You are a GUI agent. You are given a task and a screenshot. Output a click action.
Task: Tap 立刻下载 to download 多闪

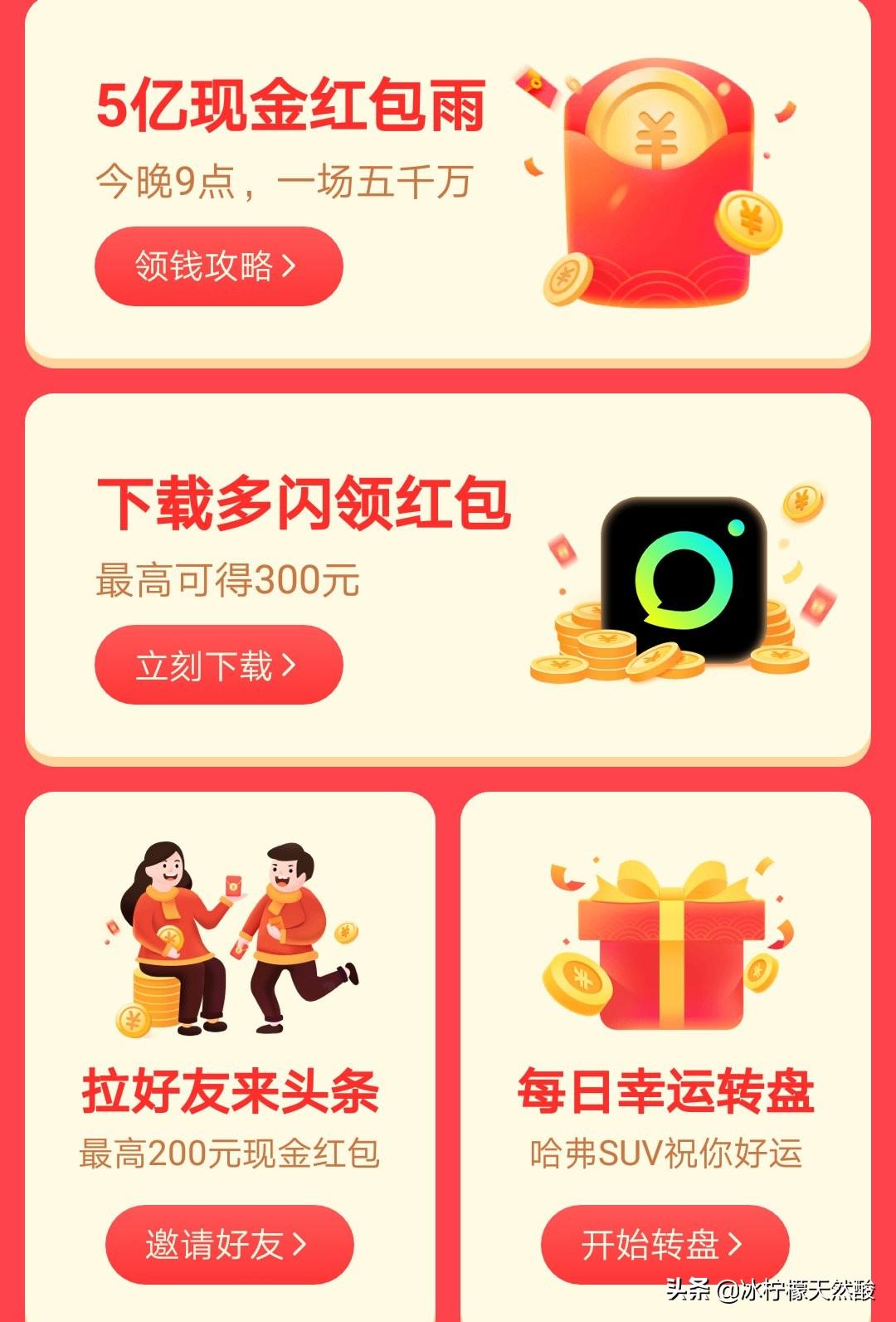(x=218, y=666)
